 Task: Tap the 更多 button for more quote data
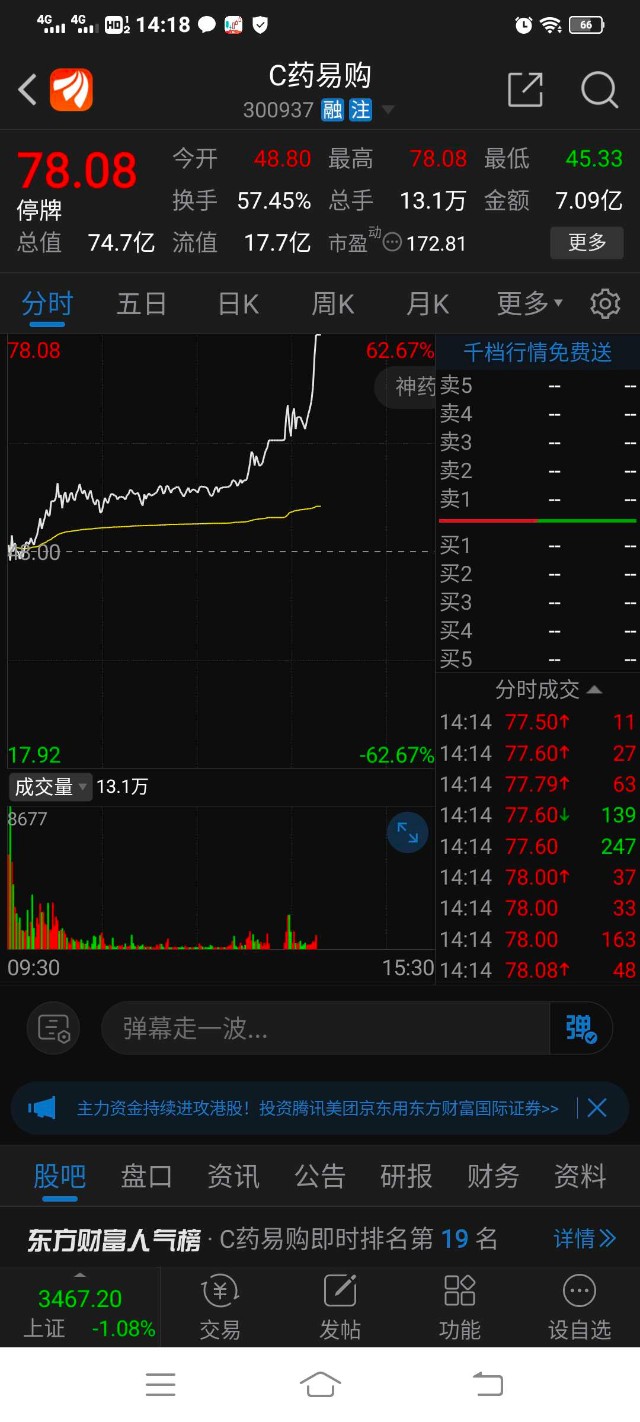coord(587,242)
